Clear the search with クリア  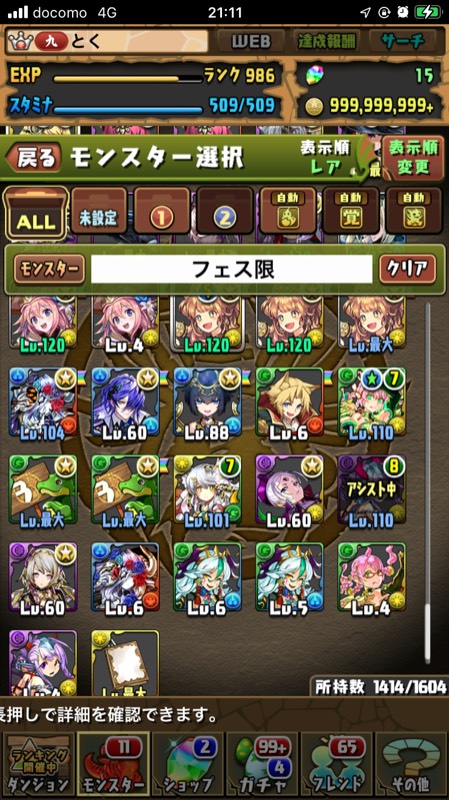pyautogui.click(x=408, y=269)
